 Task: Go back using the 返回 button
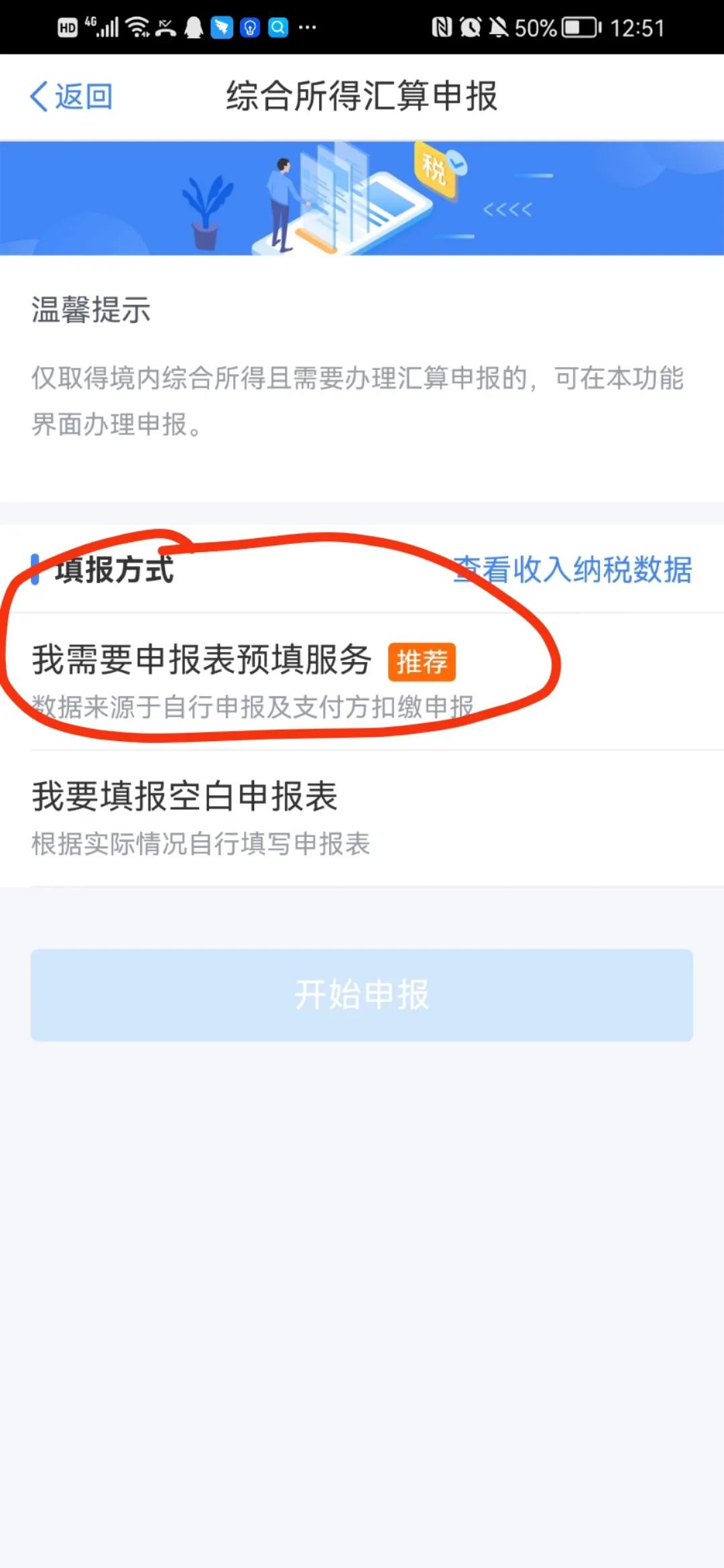[71, 96]
